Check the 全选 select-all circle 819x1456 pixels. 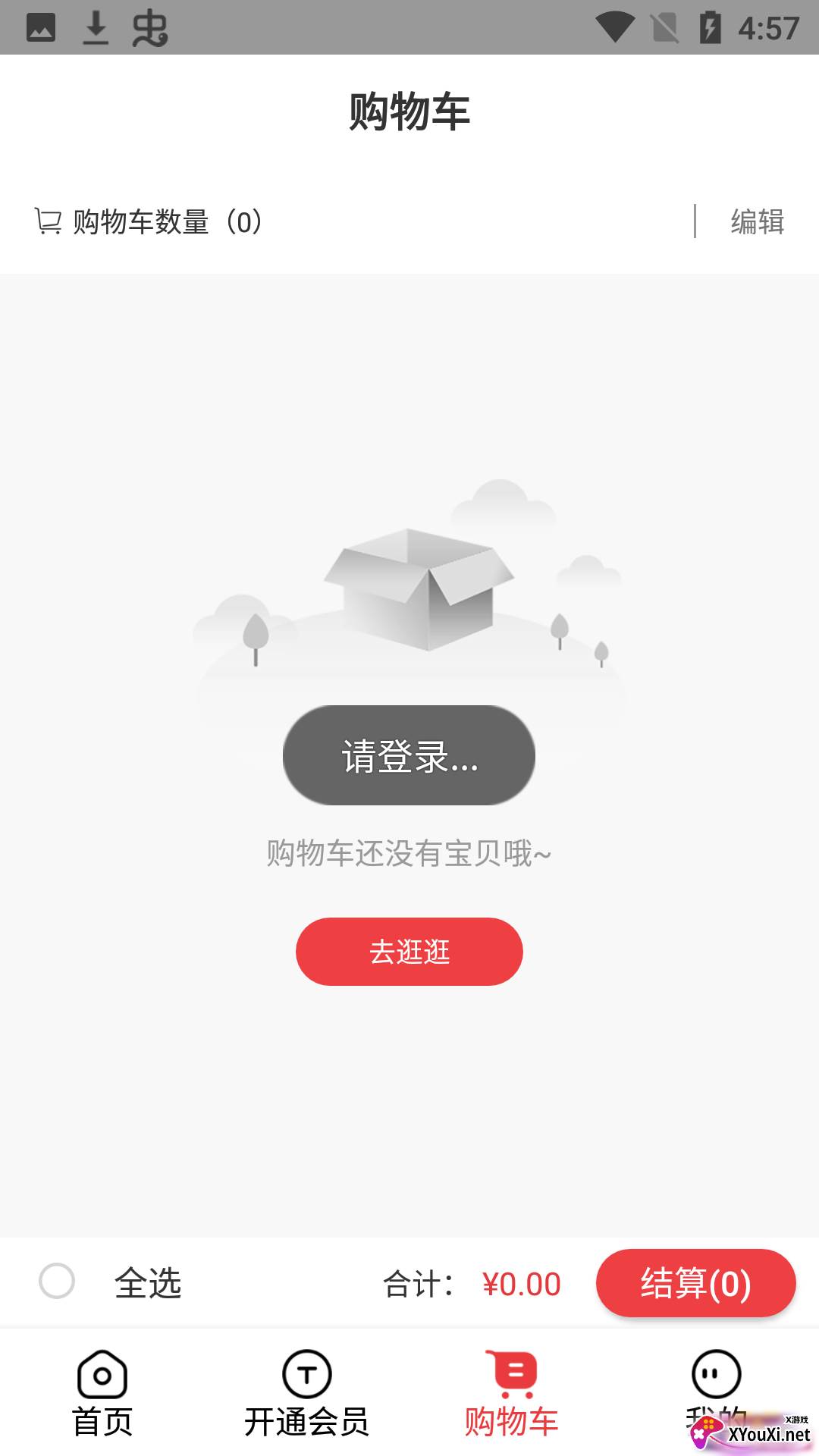click(x=57, y=1282)
